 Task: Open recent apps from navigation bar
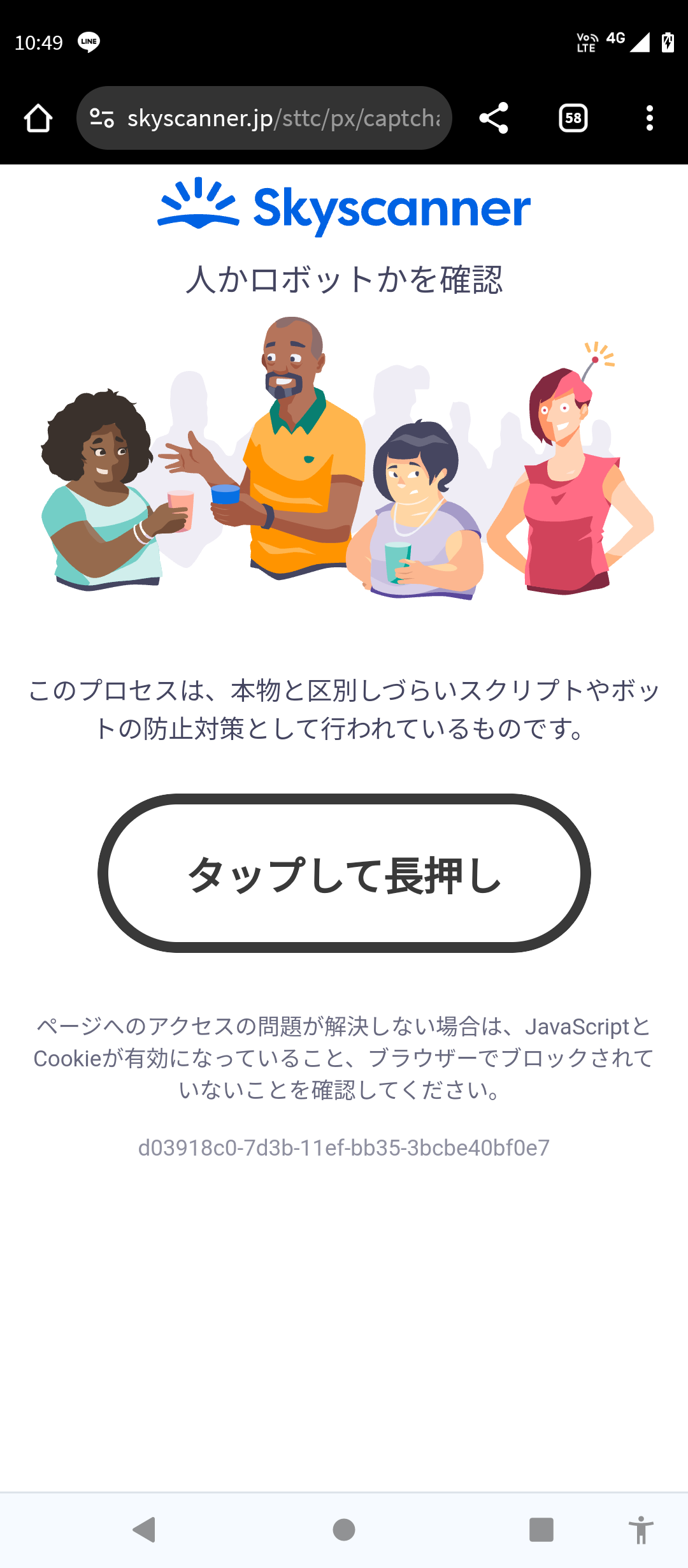(541, 1529)
